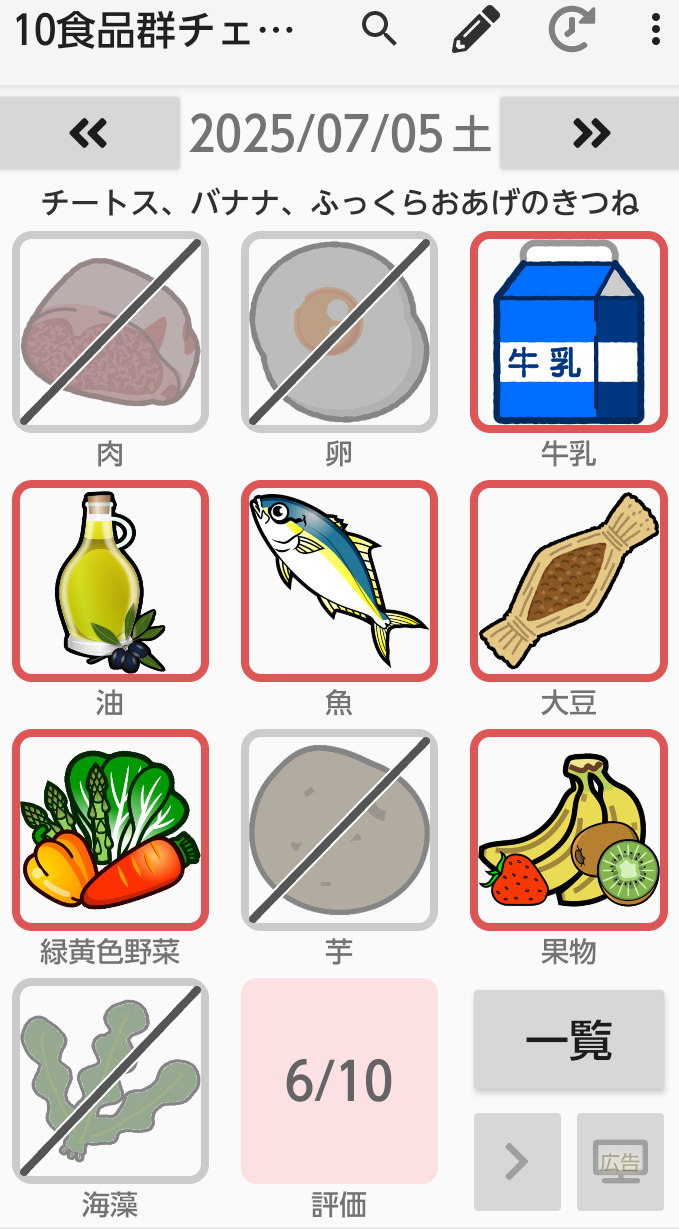The height and width of the screenshot is (1229, 679).
Task: Enable the 海藻 (seaweed) food group
Action: (x=110, y=1080)
